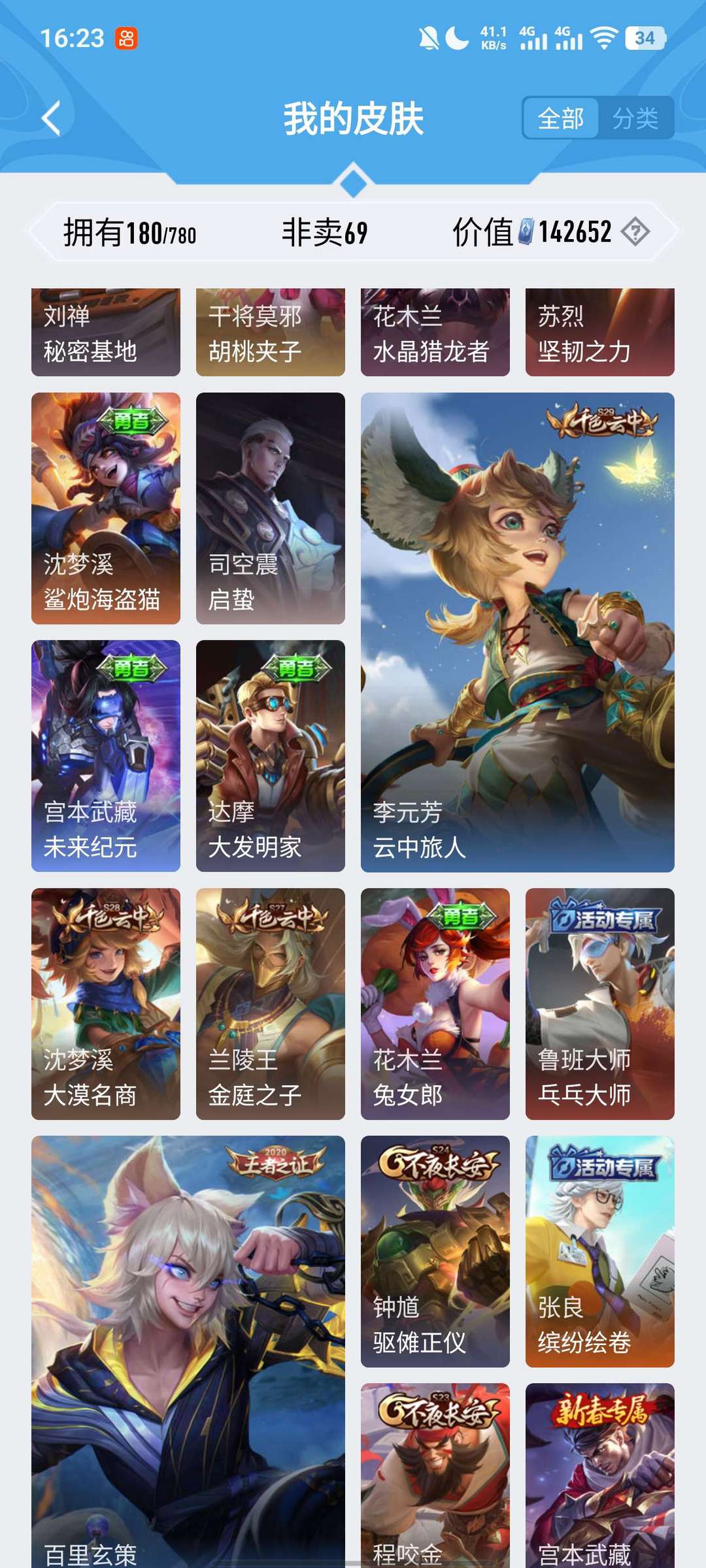Viewport: 706px width, 1568px height.
Task: Go back using the top-left arrow
Action: 51,118
